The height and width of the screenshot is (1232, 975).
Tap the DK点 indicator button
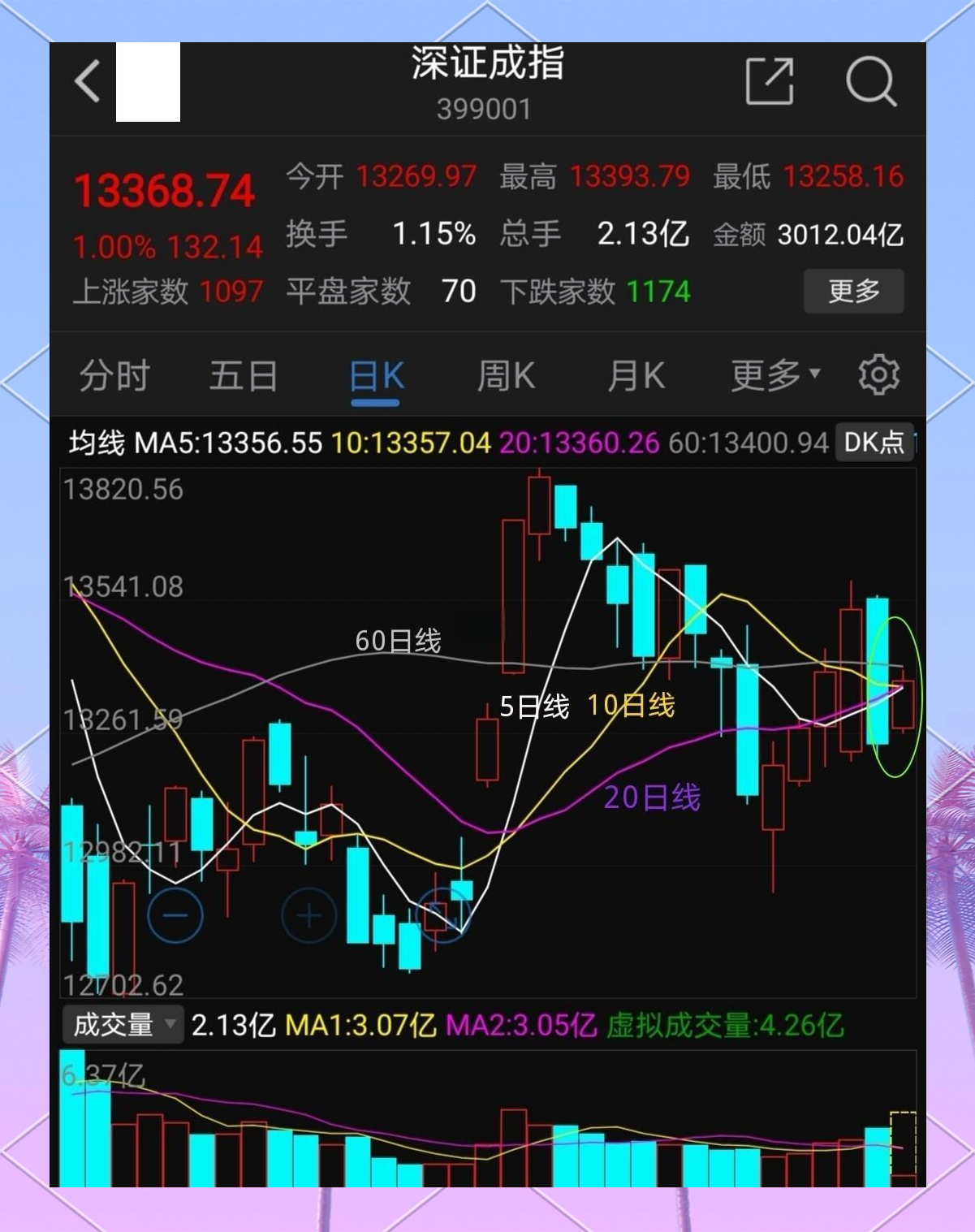point(874,442)
